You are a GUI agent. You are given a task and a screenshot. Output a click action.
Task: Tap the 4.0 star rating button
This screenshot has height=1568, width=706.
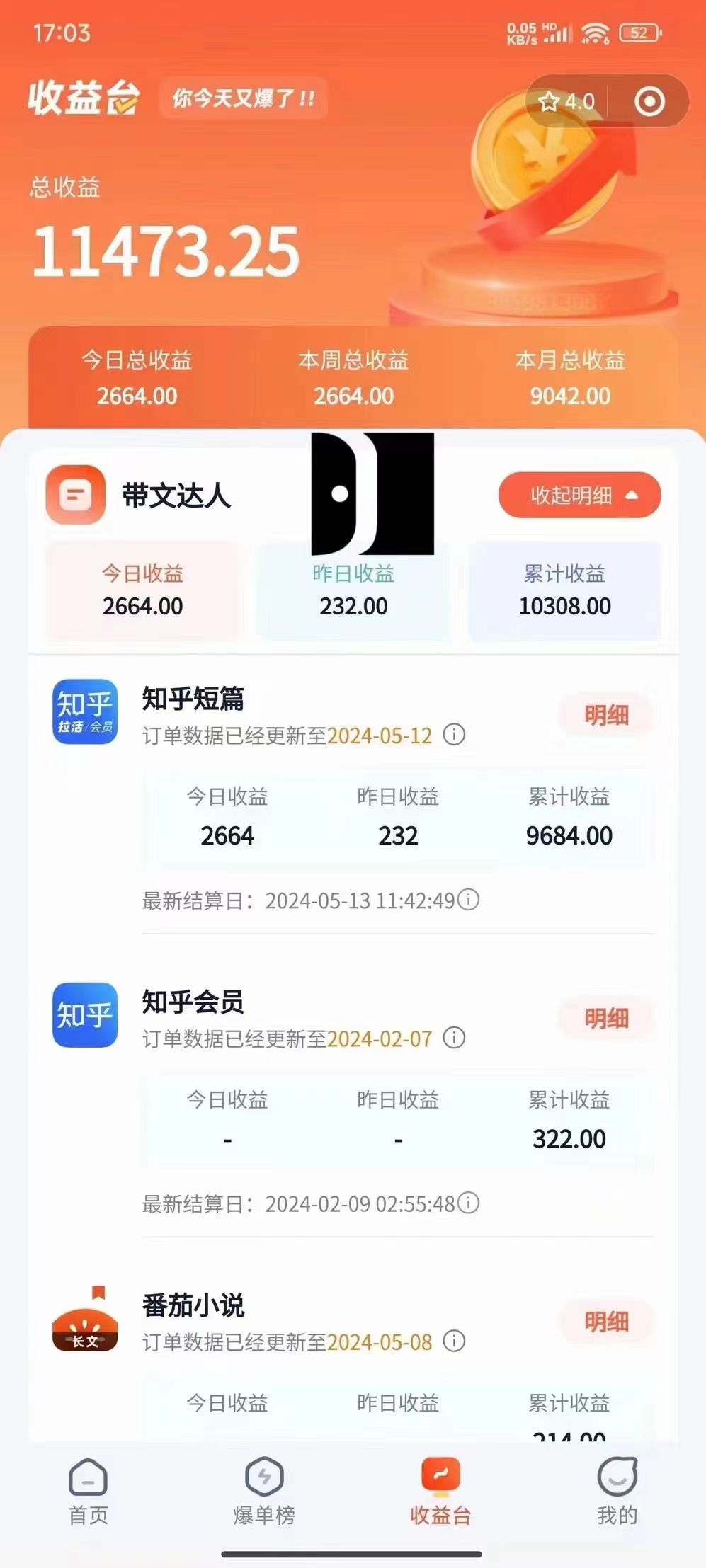tap(567, 102)
